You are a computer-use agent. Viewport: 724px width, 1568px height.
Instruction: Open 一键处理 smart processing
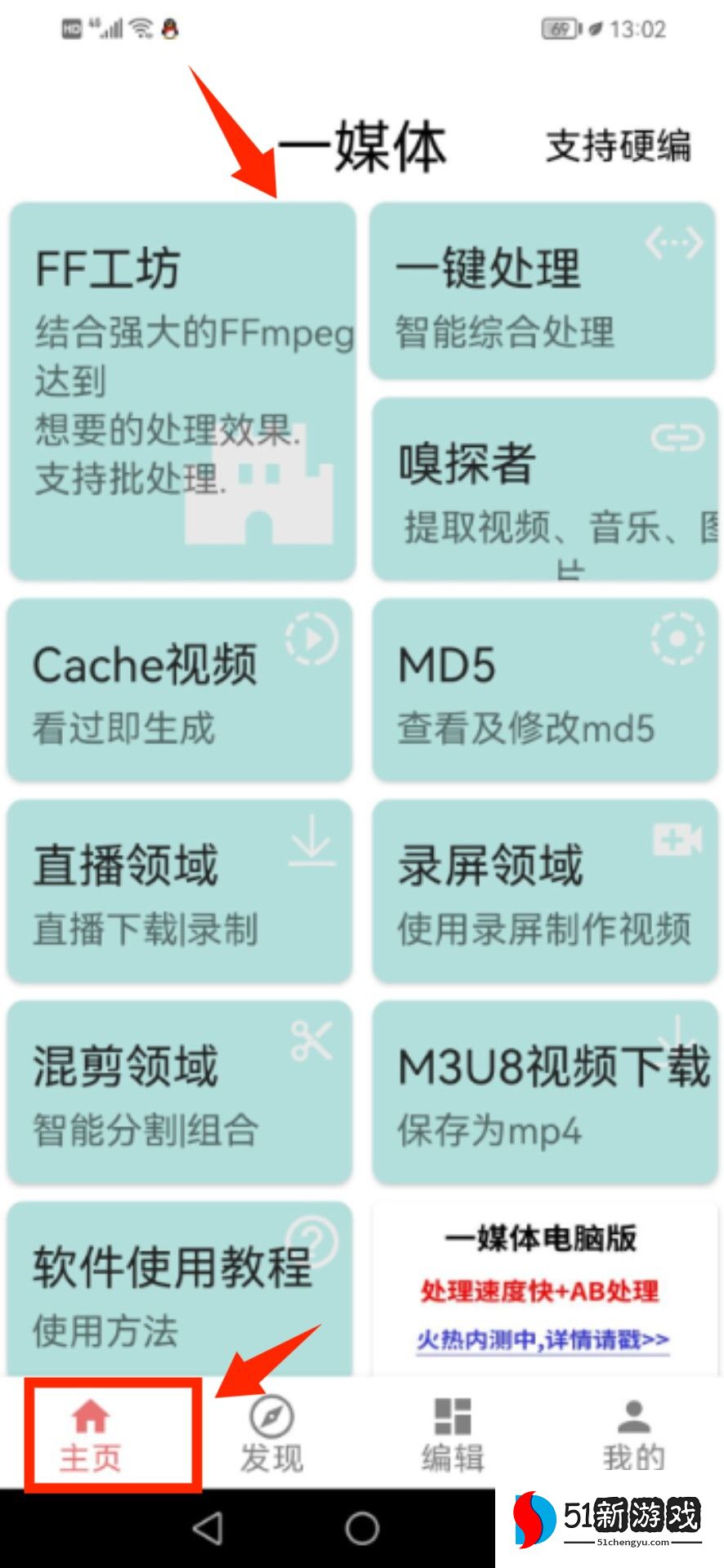tap(543, 291)
